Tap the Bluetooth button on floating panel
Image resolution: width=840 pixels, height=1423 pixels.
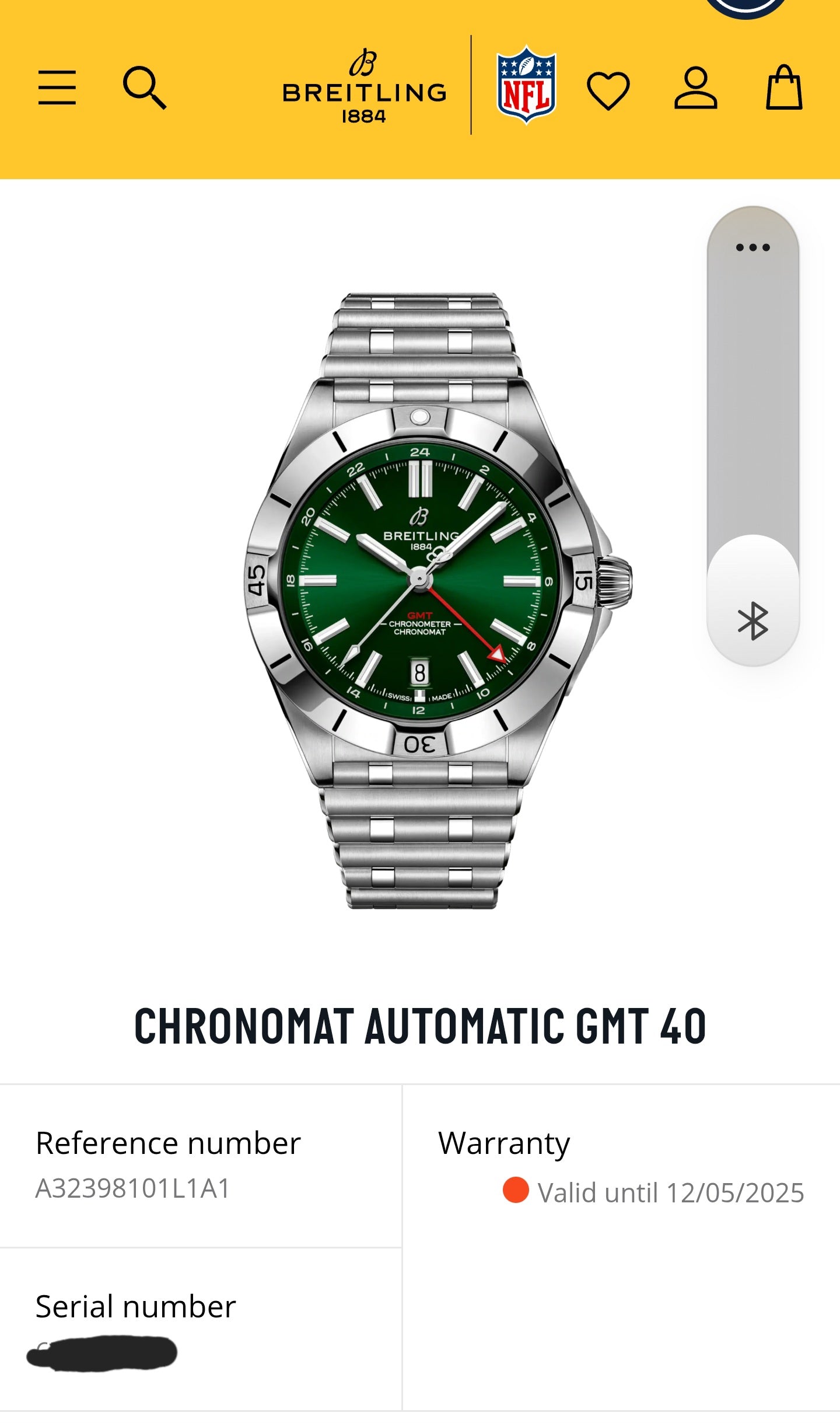tap(752, 621)
